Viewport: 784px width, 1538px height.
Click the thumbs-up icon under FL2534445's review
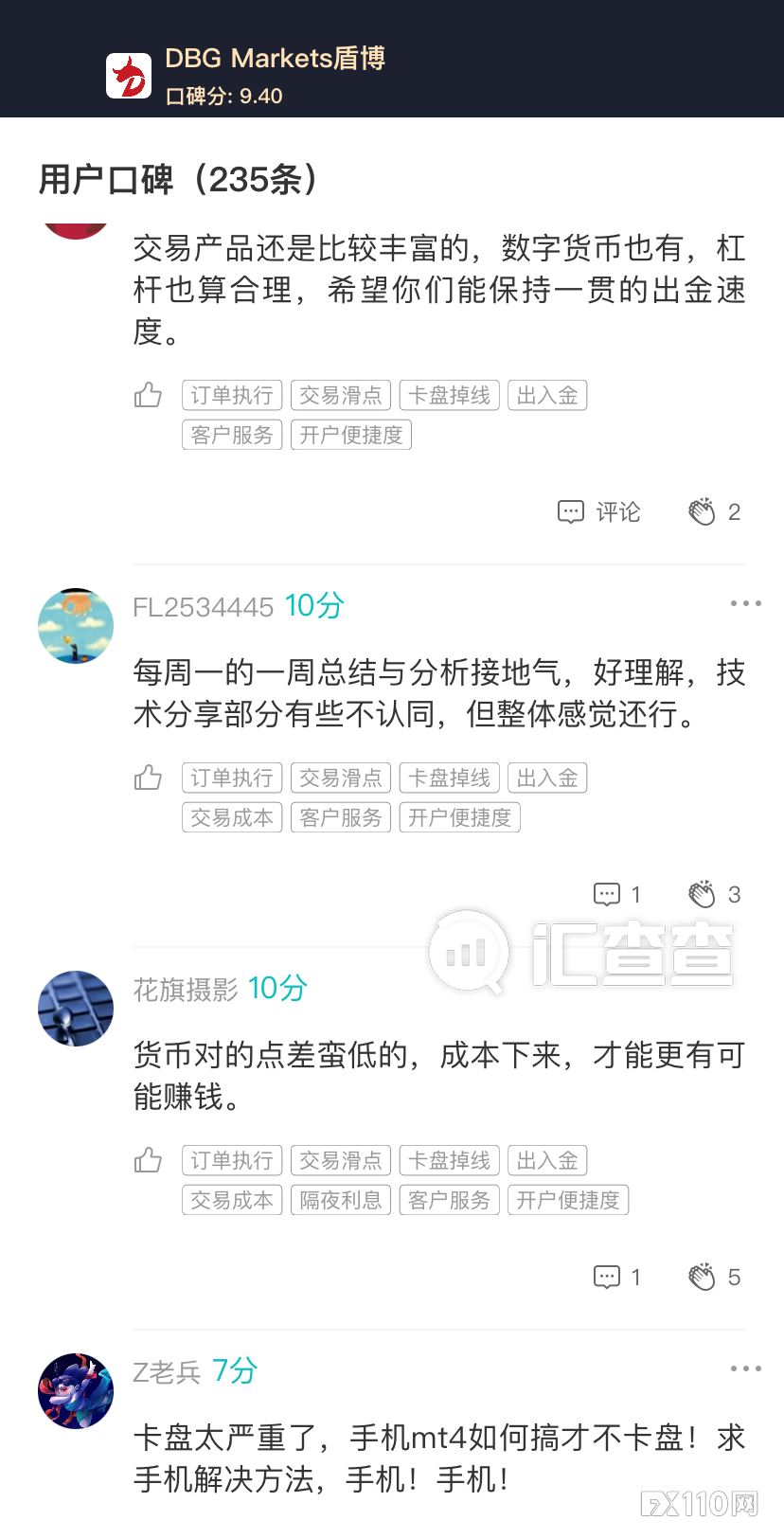(149, 777)
